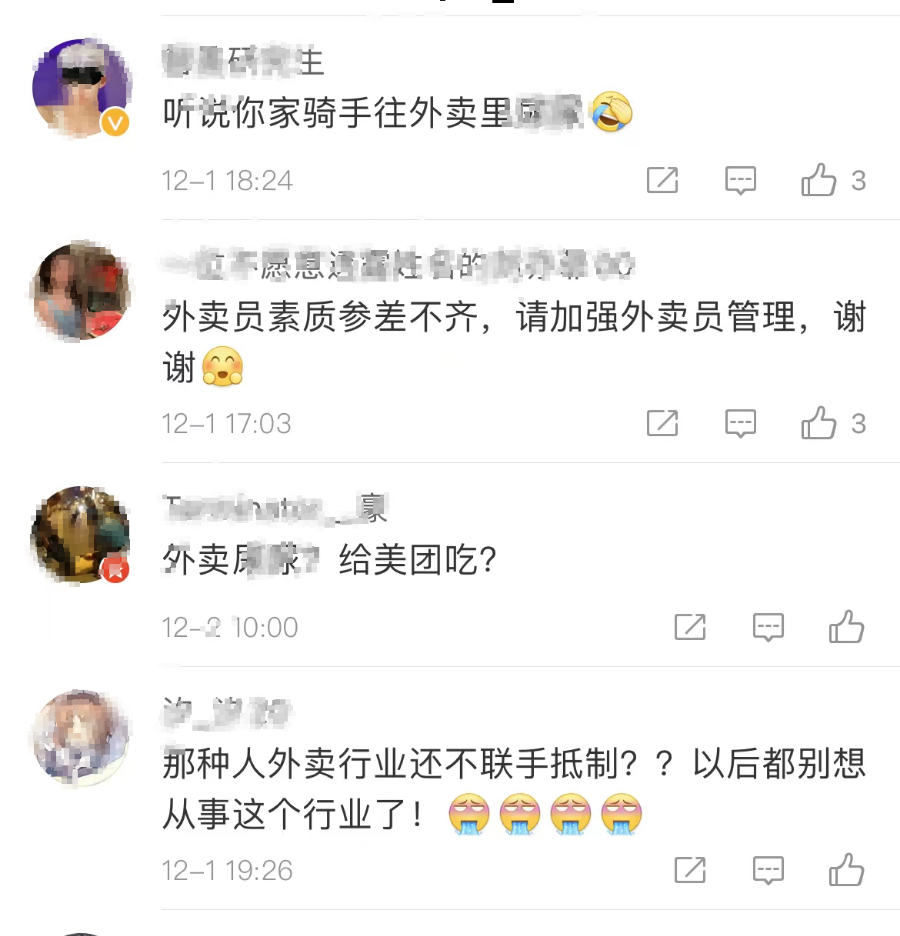Repost the comment posted at 10:00
900x936 pixels.
coord(690,628)
